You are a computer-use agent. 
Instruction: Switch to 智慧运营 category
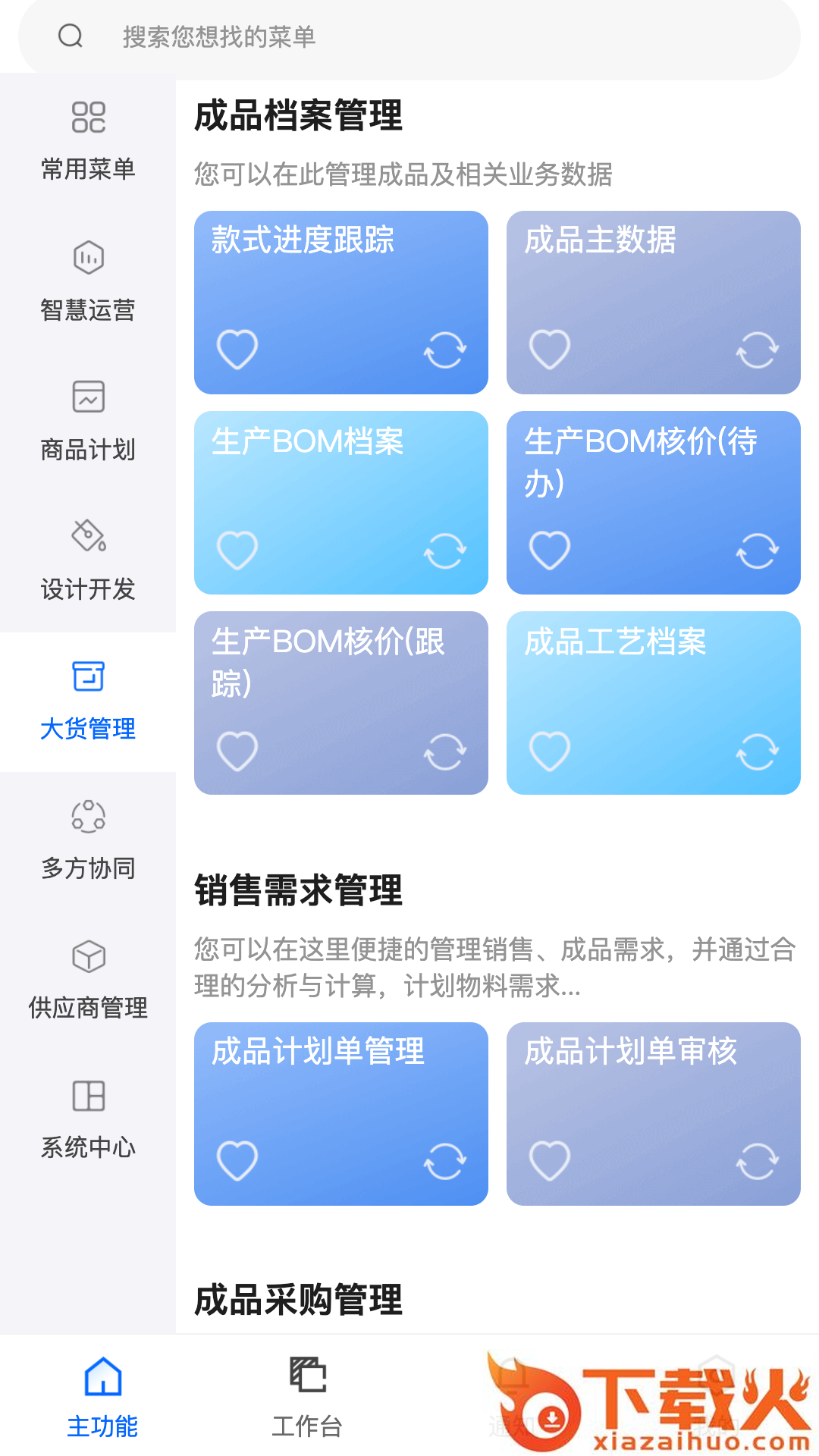[x=88, y=281]
